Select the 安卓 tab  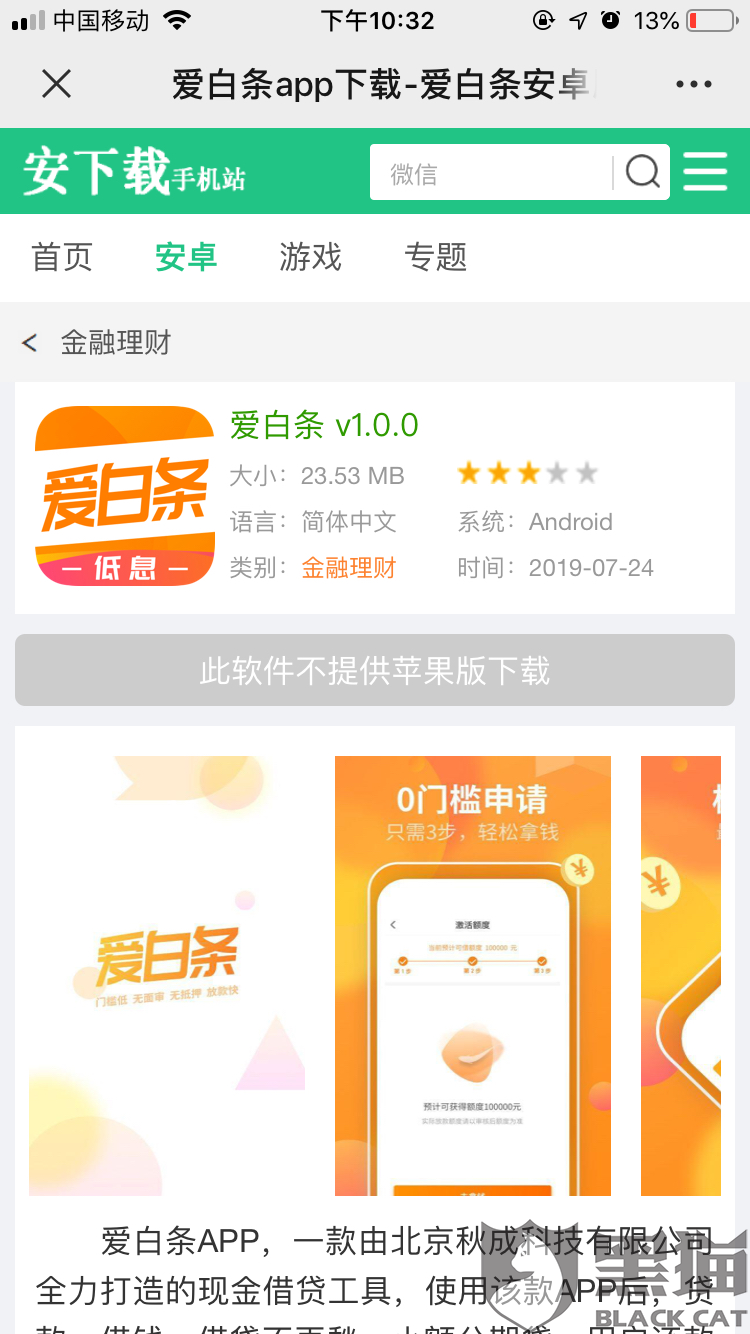[x=186, y=257]
